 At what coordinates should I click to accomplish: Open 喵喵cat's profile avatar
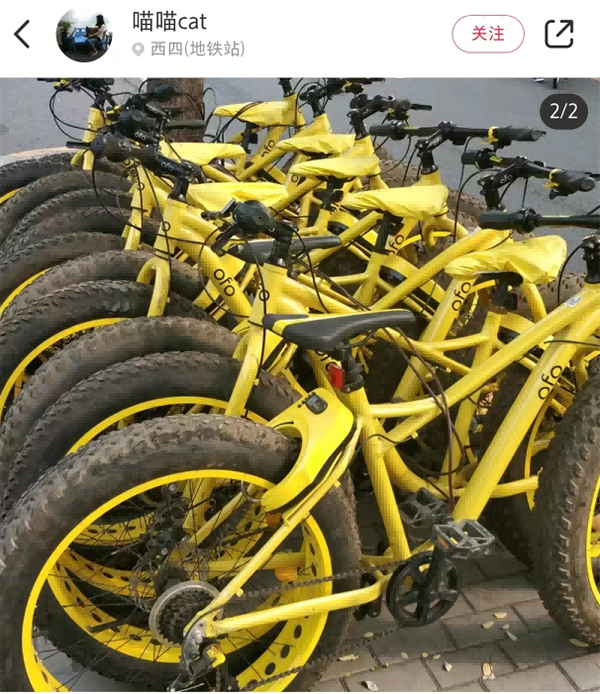[84, 35]
